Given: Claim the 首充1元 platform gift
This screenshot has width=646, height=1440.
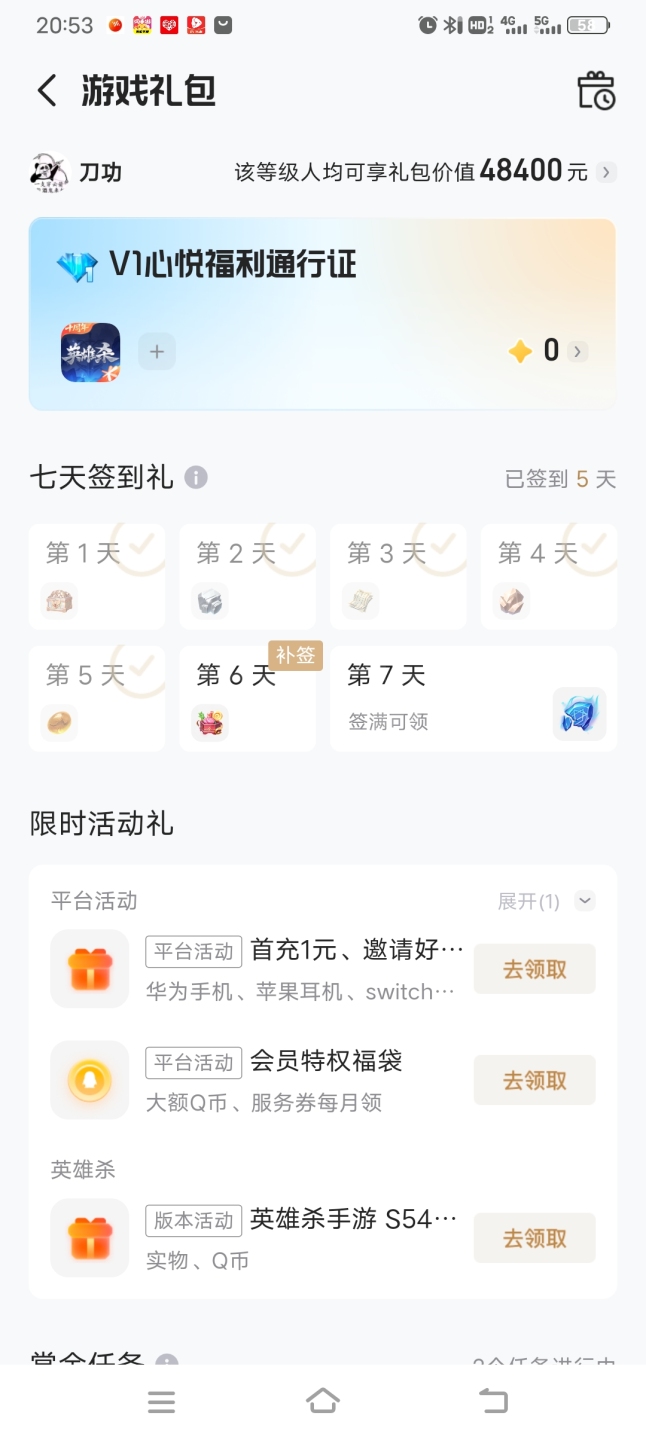Looking at the screenshot, I should (534, 969).
